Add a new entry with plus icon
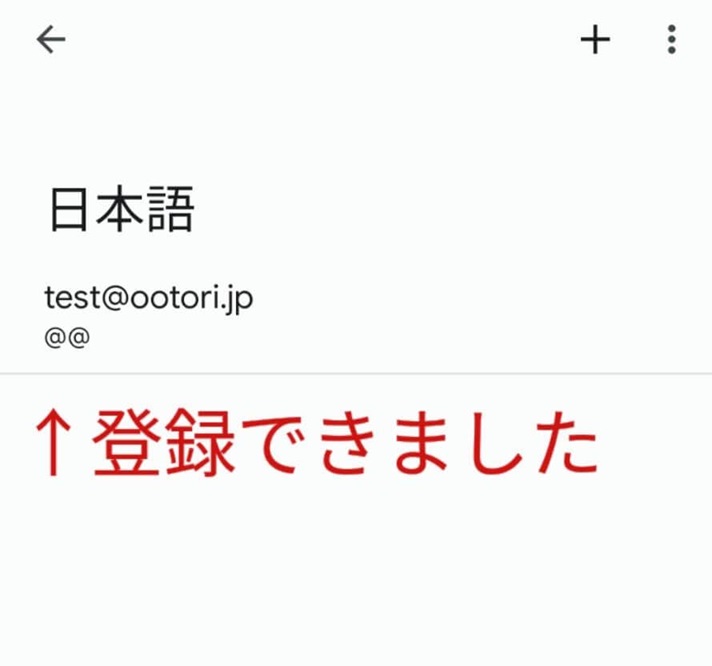Image resolution: width=712 pixels, height=666 pixels. pos(595,40)
